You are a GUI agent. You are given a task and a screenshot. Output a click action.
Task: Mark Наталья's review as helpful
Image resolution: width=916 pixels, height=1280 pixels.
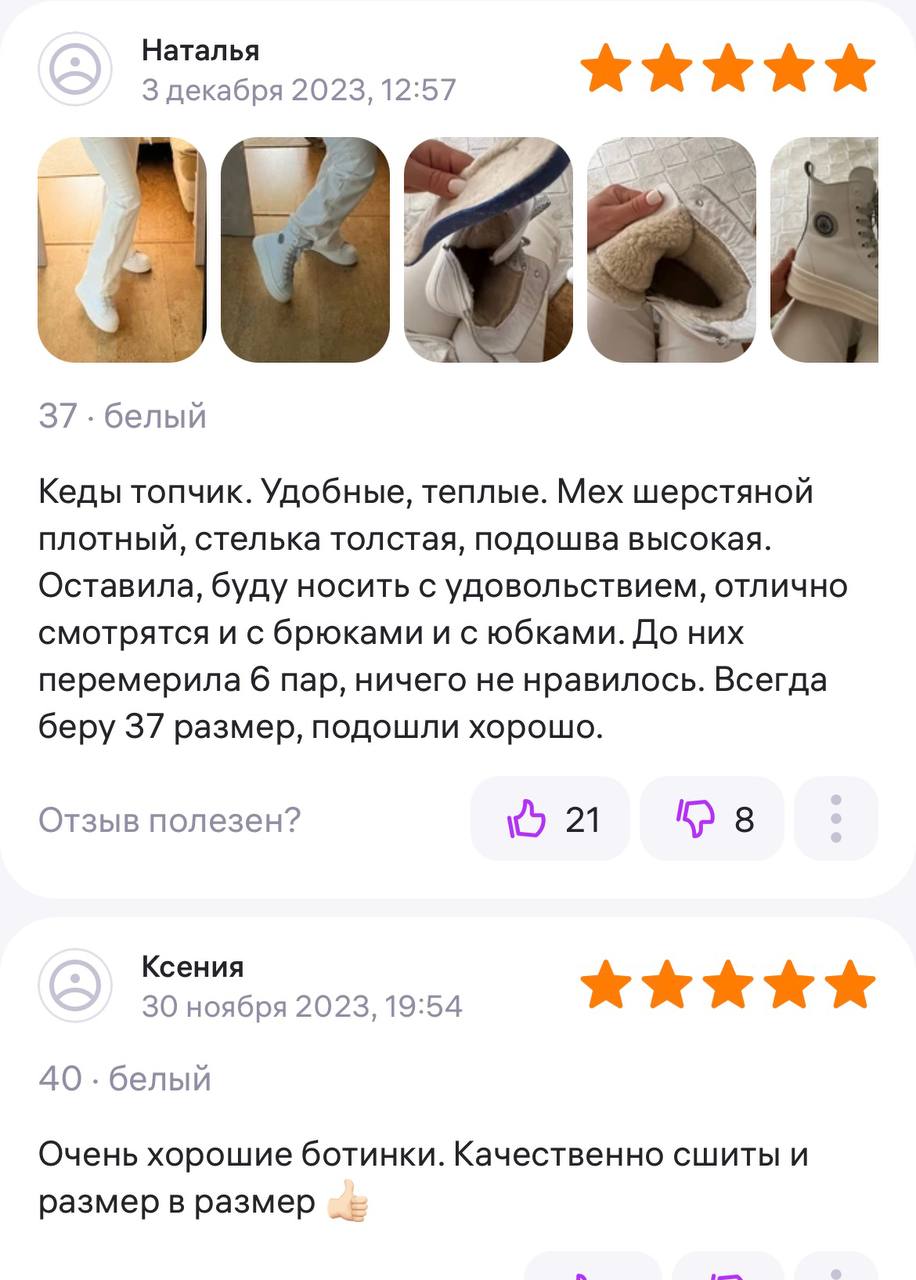[x=550, y=819]
